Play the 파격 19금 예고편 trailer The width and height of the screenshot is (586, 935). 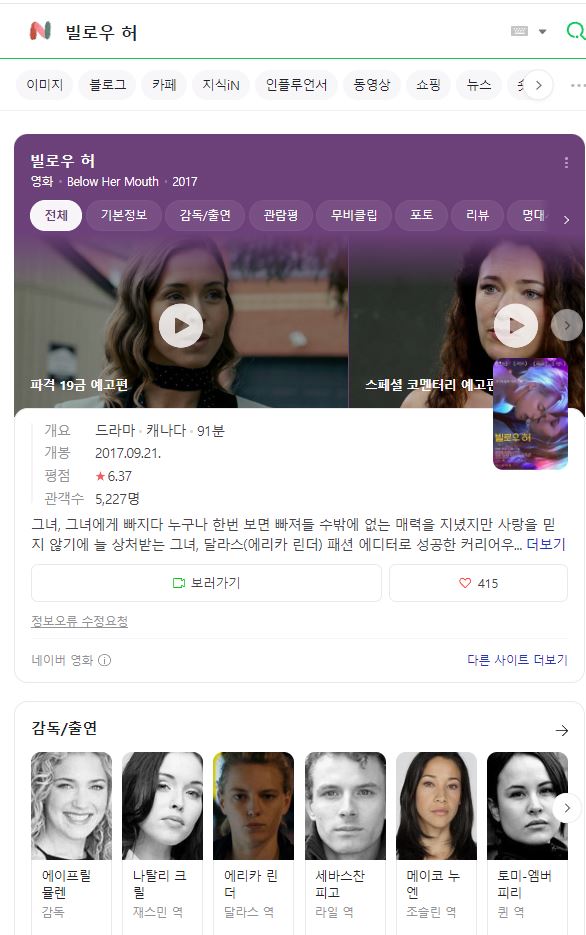(181, 326)
